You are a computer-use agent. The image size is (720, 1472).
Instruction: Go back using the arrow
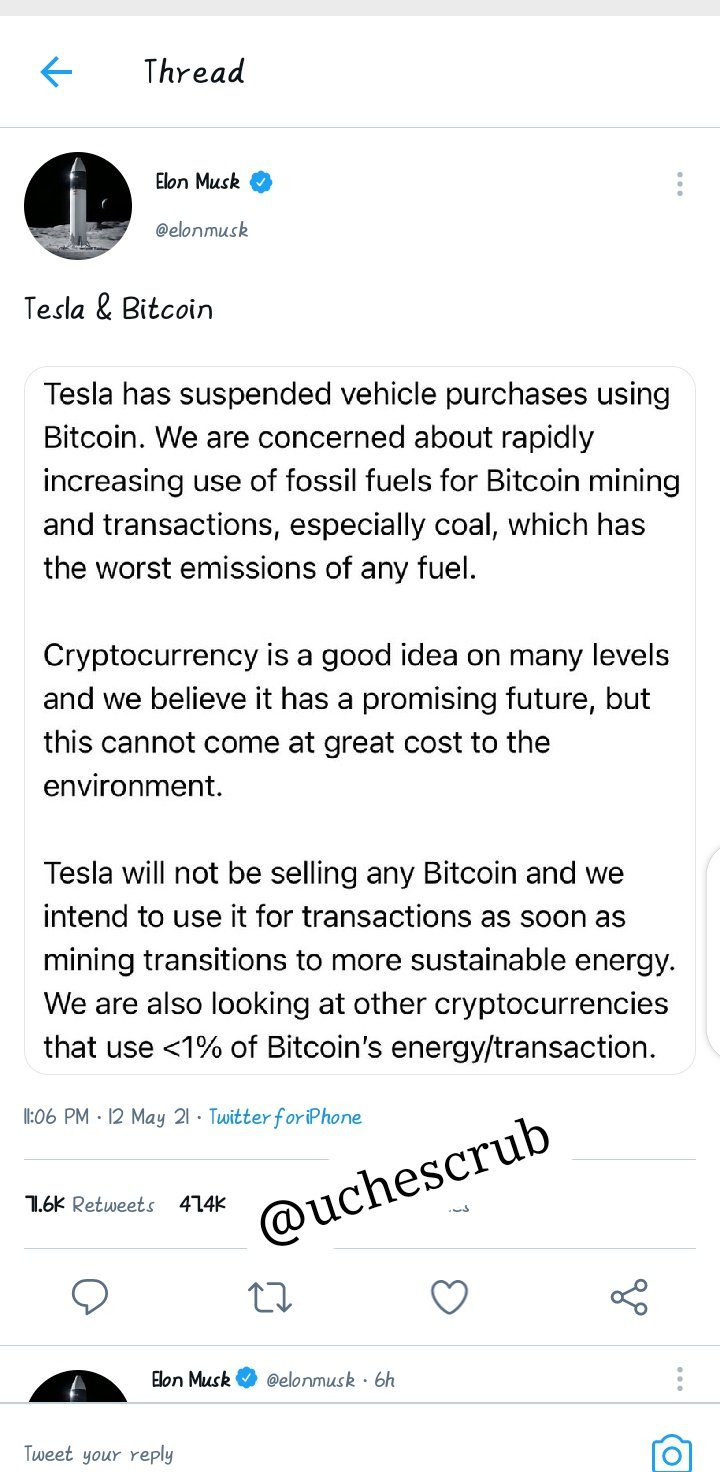[56, 72]
